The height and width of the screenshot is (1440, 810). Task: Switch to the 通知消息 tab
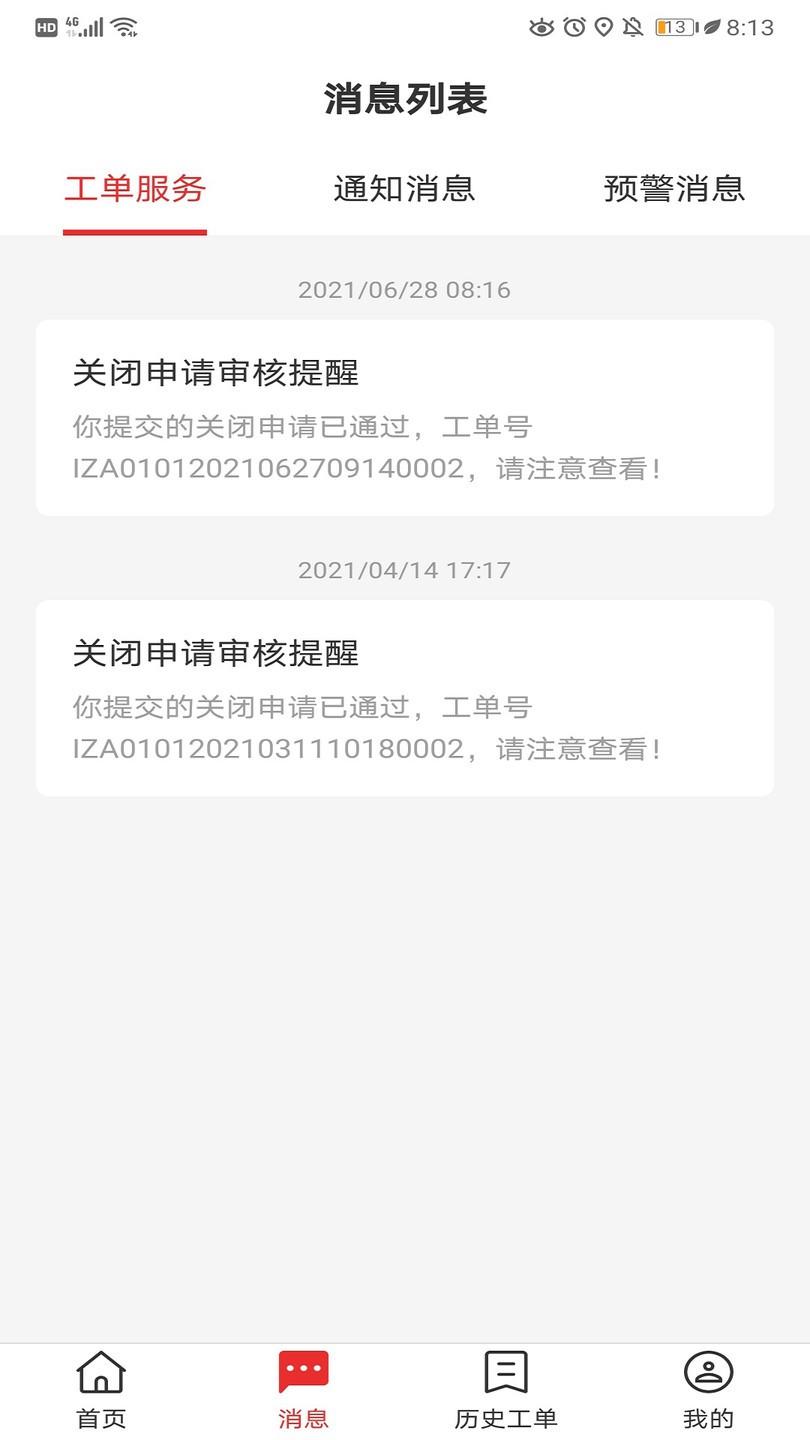[405, 189]
